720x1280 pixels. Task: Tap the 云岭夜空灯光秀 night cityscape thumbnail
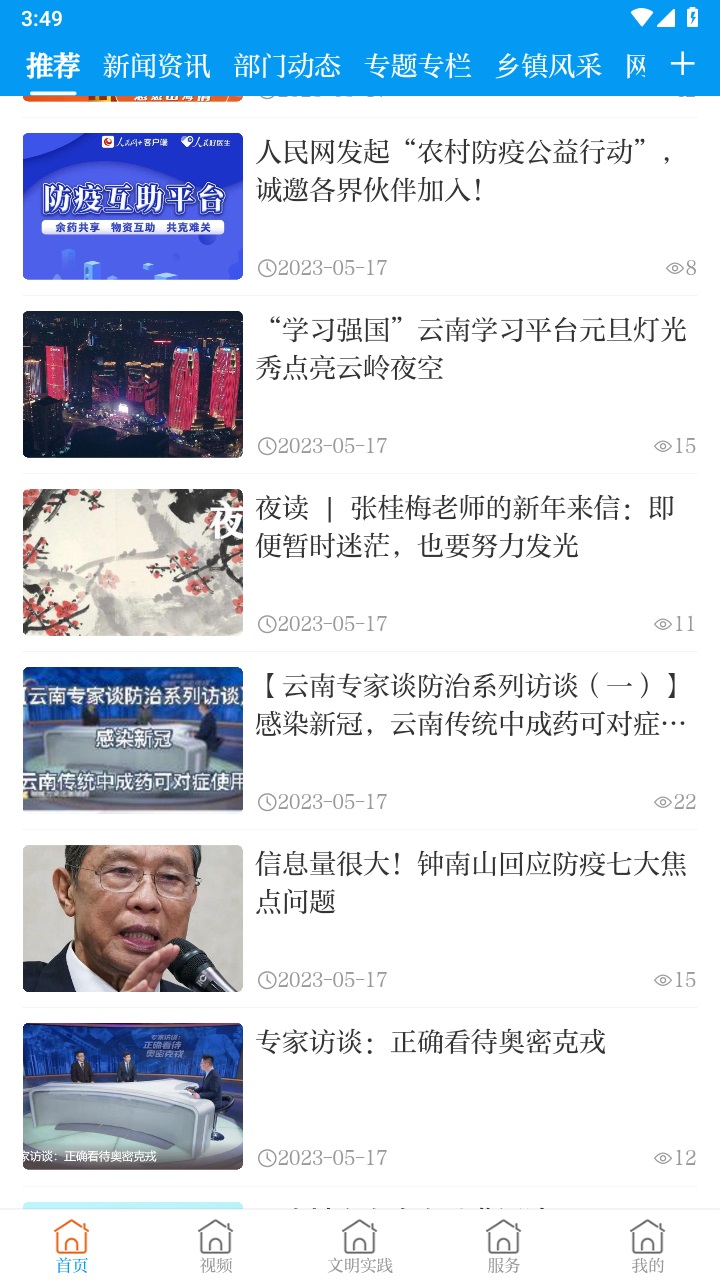pos(132,384)
